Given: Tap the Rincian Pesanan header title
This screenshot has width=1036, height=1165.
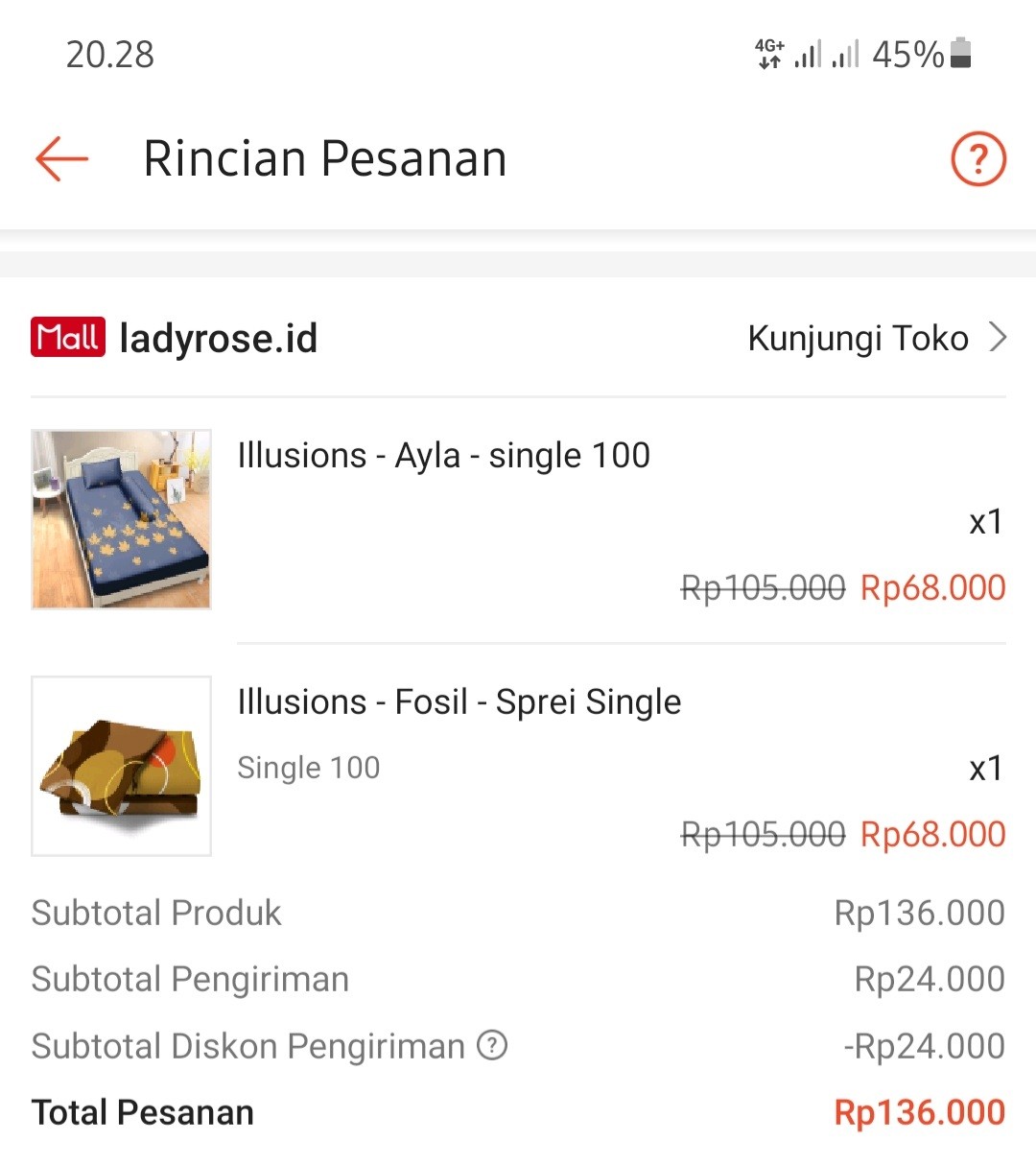Looking at the screenshot, I should [325, 159].
